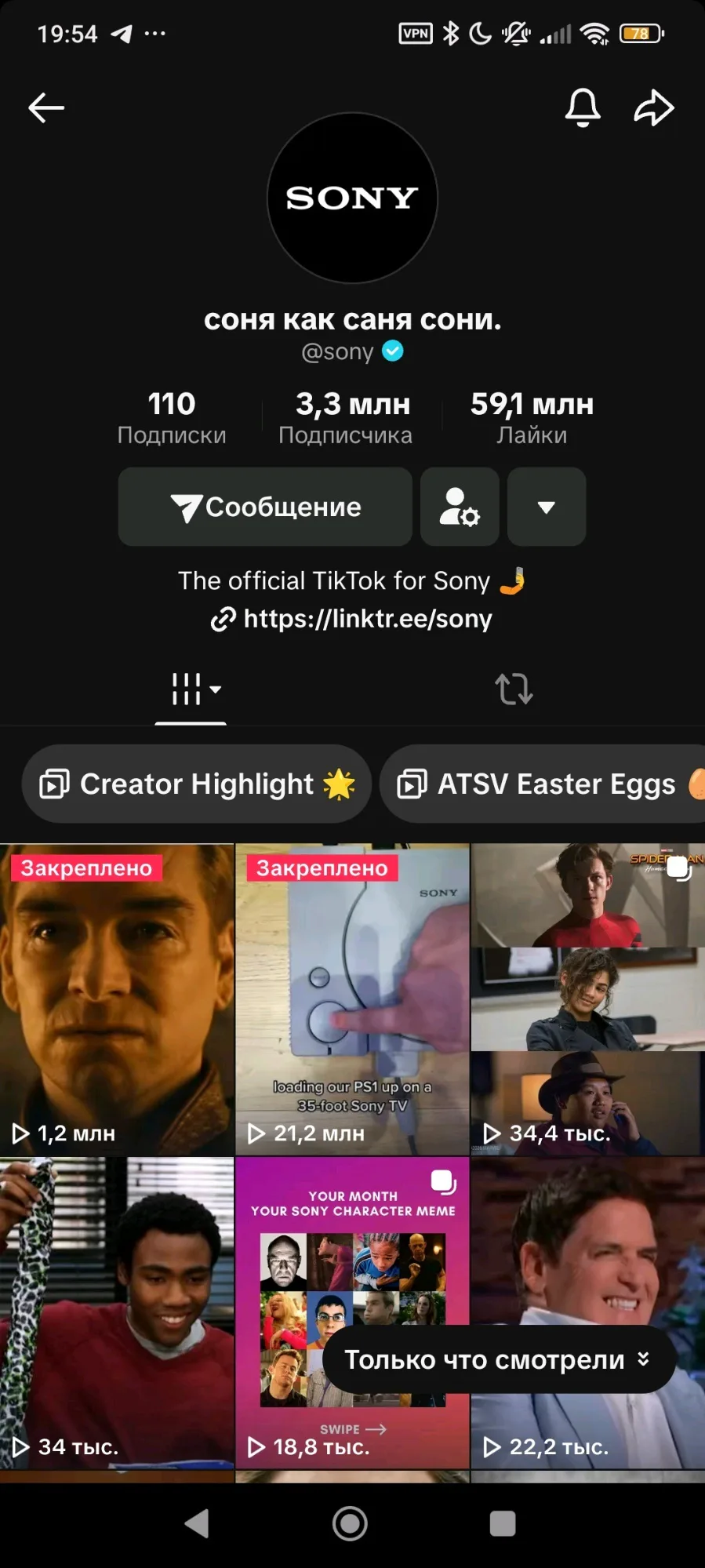The width and height of the screenshot is (705, 1568).
Task: Open the ATSV Easter Eggs playlist
Action: (549, 784)
